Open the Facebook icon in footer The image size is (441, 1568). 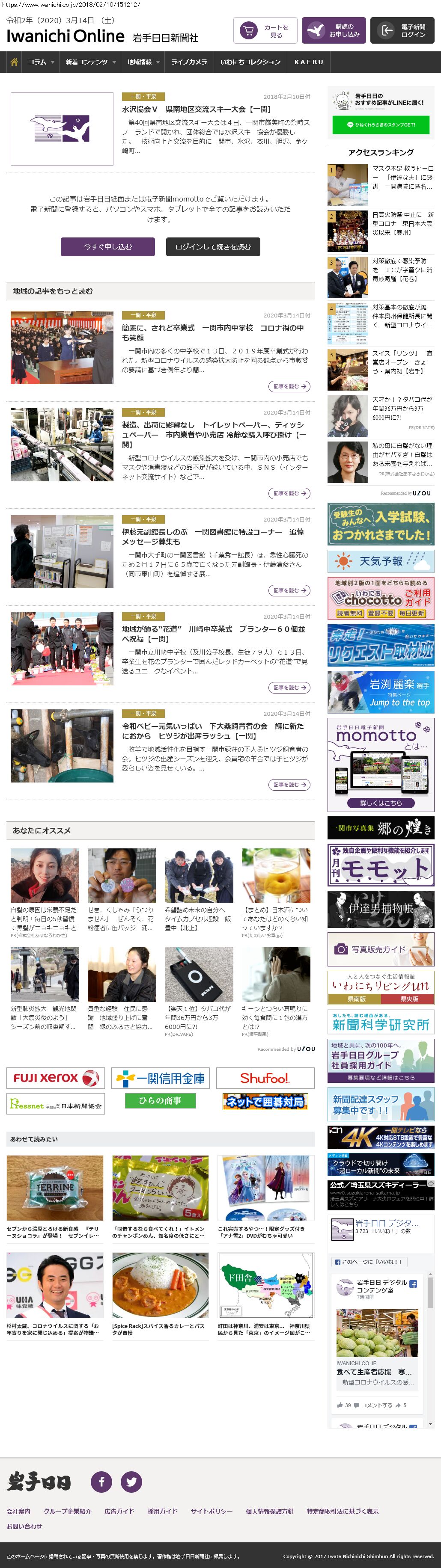(101, 1481)
